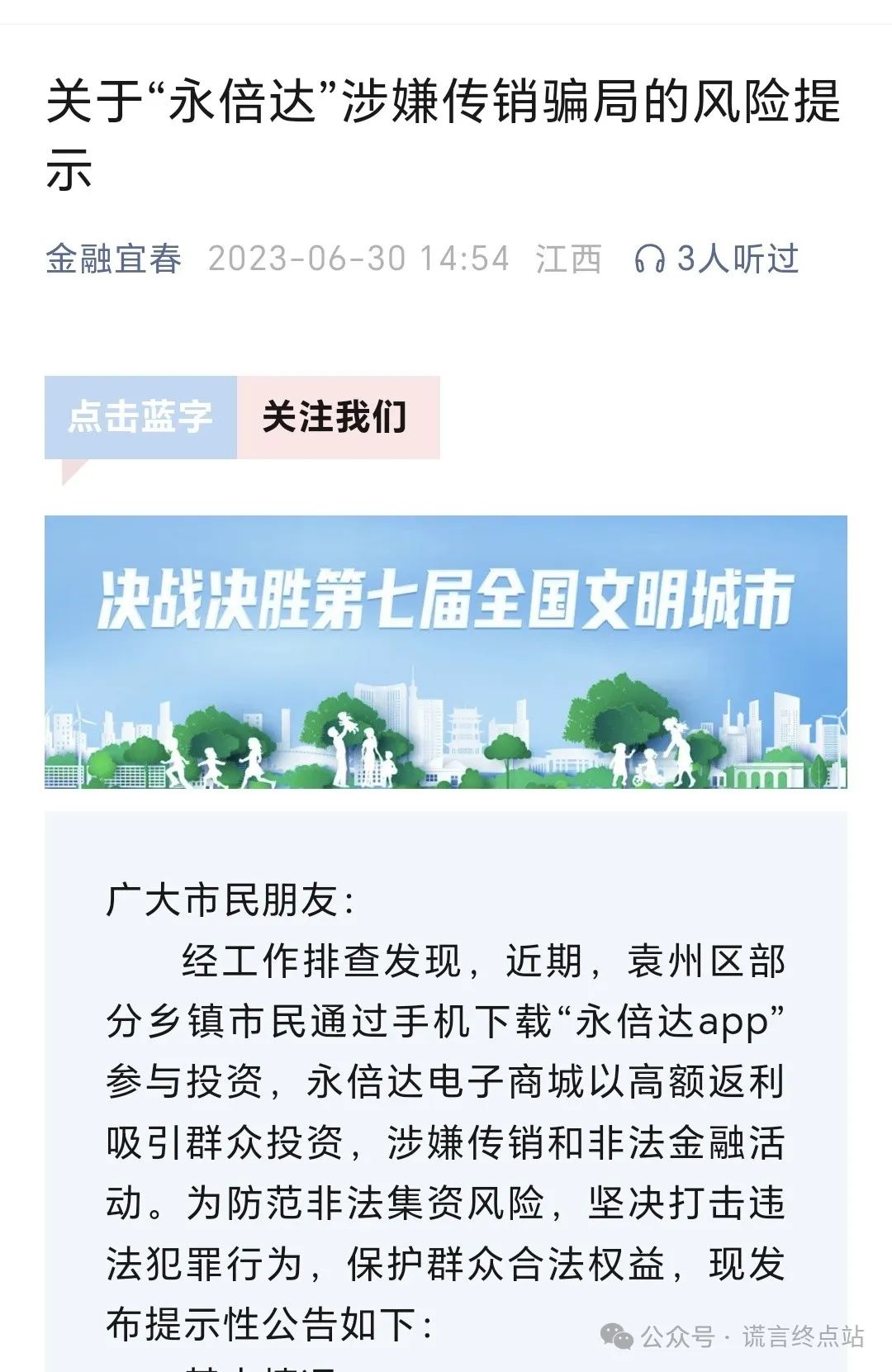Open the 金融宜春 account page

113,259
